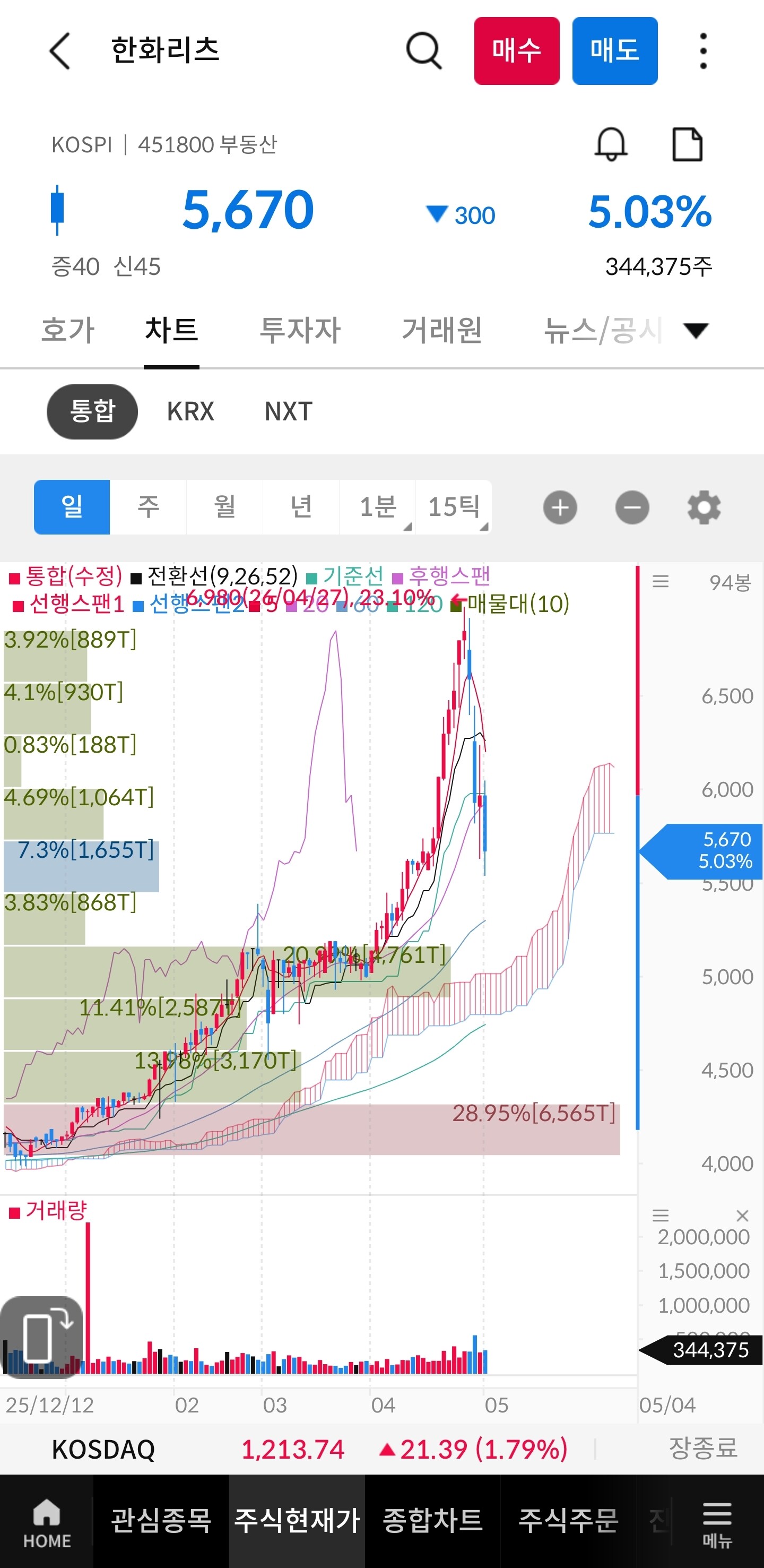The image size is (764, 1568).
Task: Zoom out chart with minus button
Action: [x=632, y=507]
